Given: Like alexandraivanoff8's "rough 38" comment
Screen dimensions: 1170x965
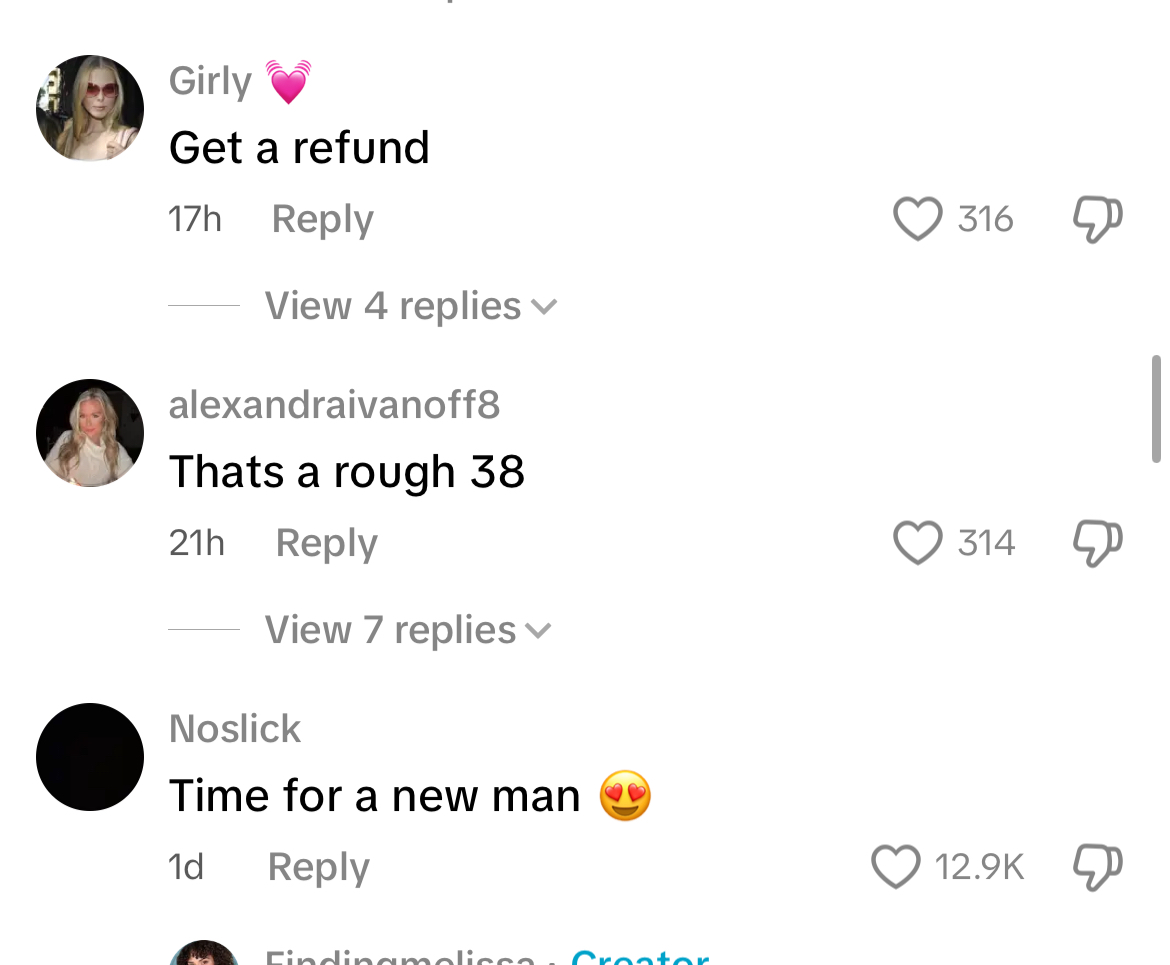Looking at the screenshot, I should [917, 543].
